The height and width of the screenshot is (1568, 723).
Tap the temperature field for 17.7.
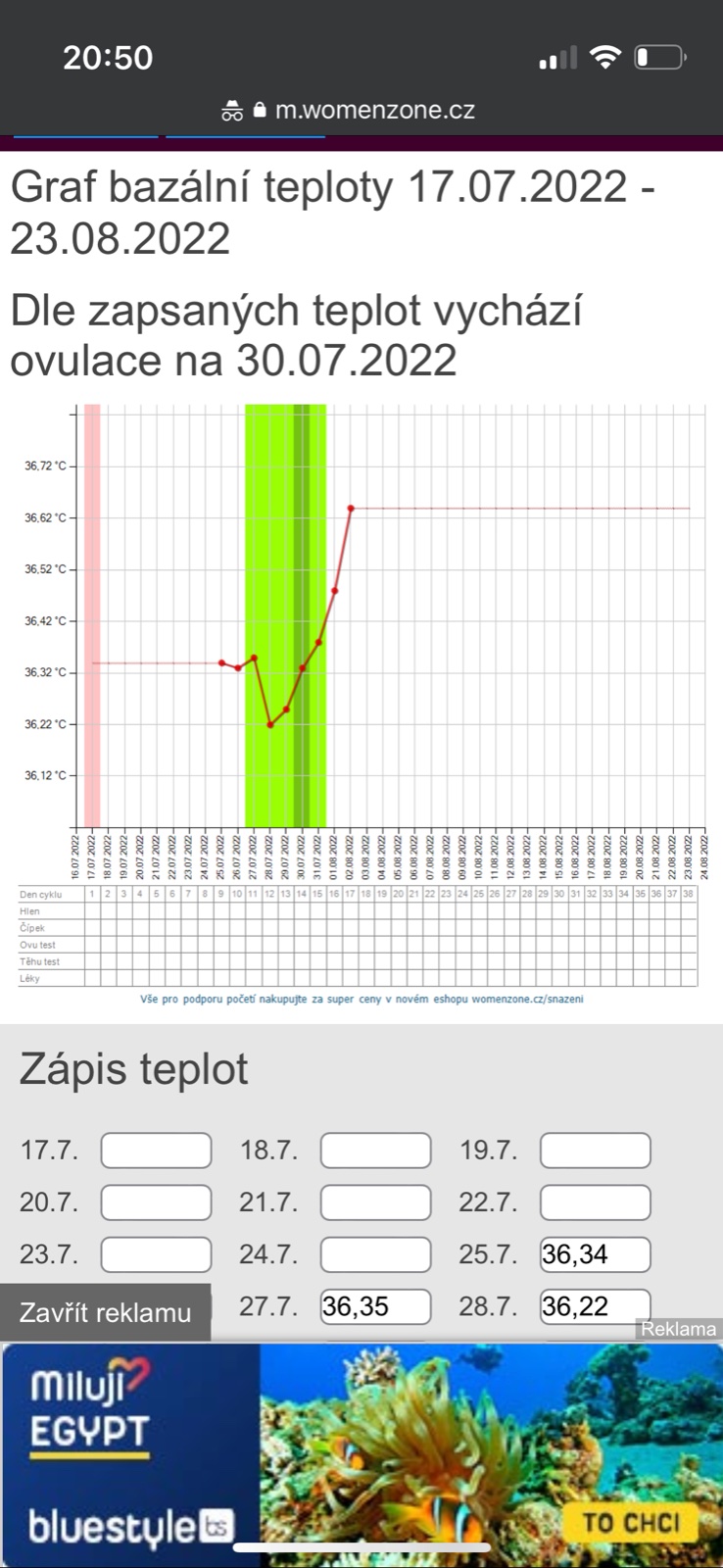(156, 1151)
